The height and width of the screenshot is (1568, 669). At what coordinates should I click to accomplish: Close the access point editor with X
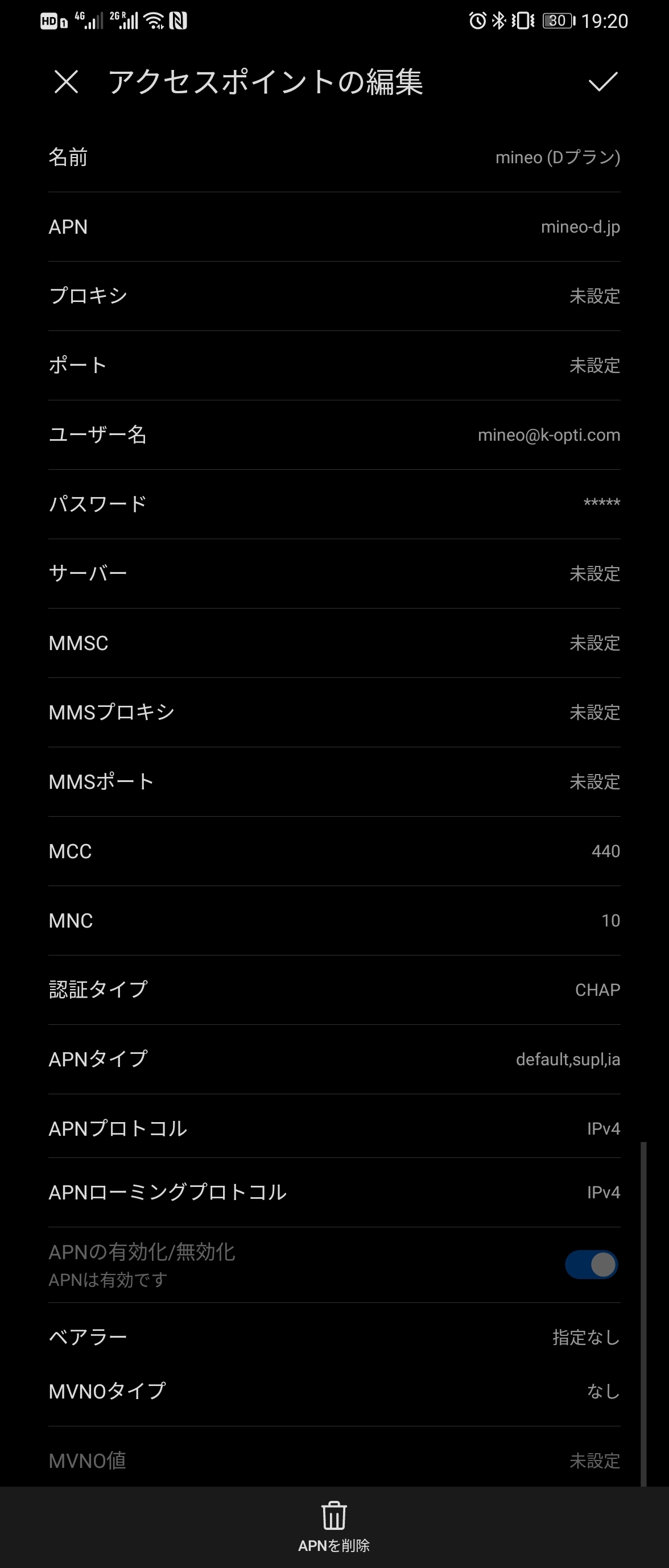[x=66, y=81]
